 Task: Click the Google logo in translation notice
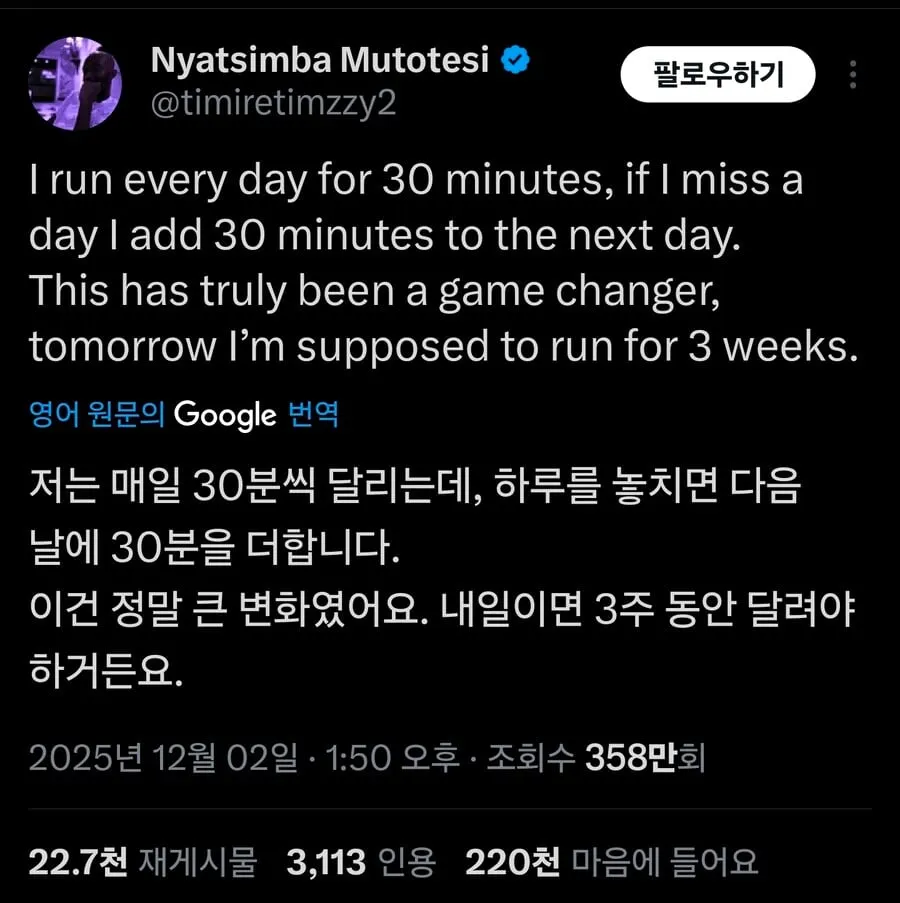point(222,414)
